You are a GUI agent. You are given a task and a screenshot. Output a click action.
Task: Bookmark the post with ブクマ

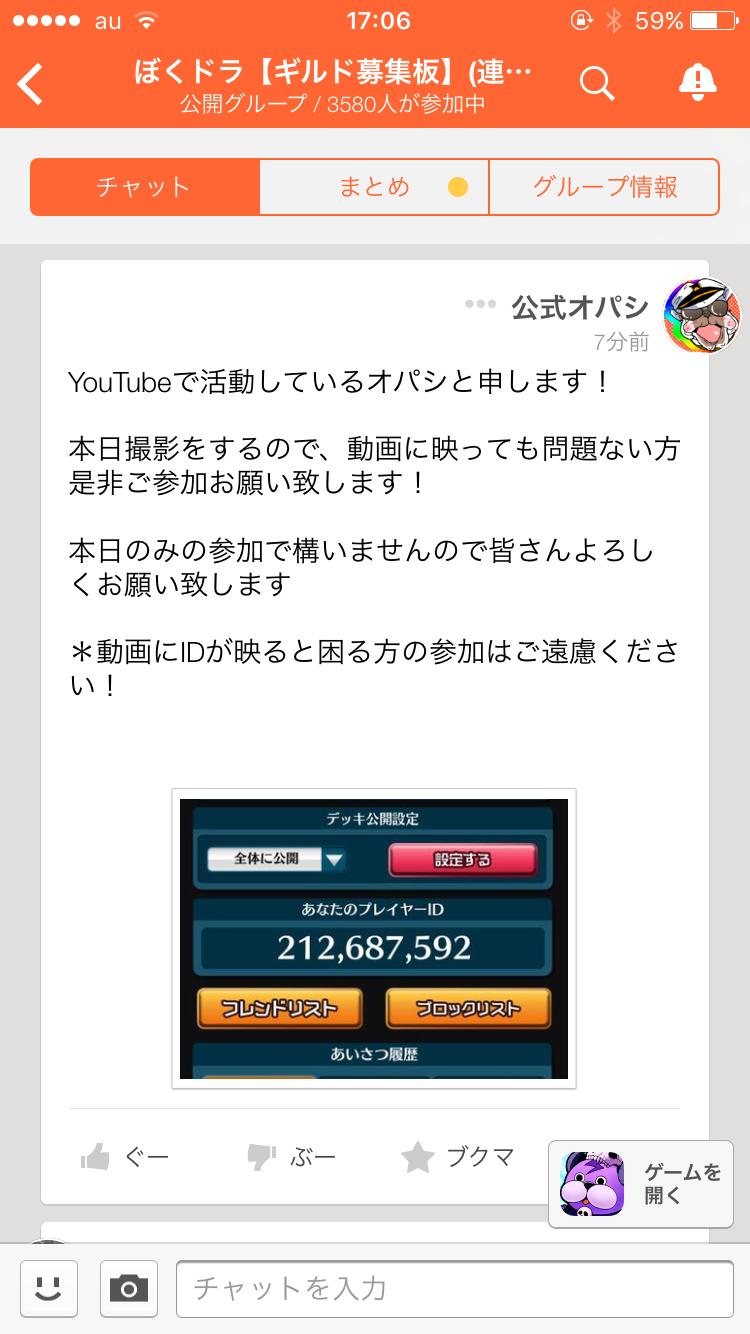pyautogui.click(x=458, y=1158)
